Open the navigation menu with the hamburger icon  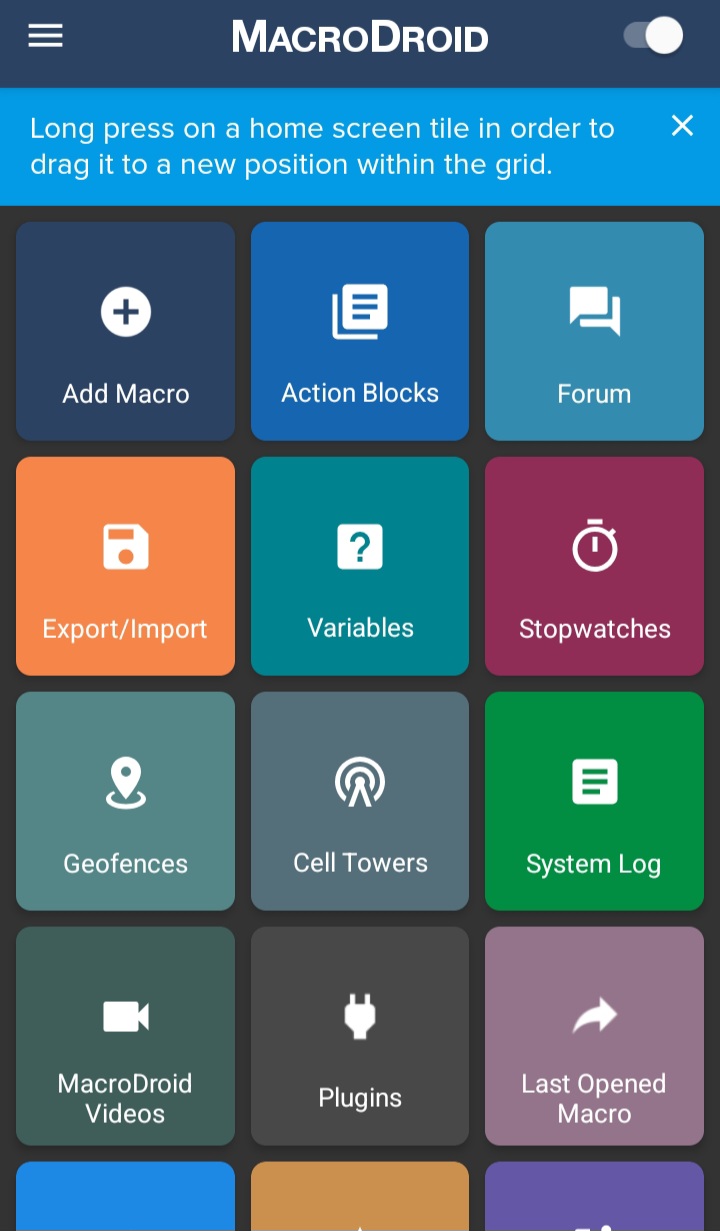pos(45,35)
